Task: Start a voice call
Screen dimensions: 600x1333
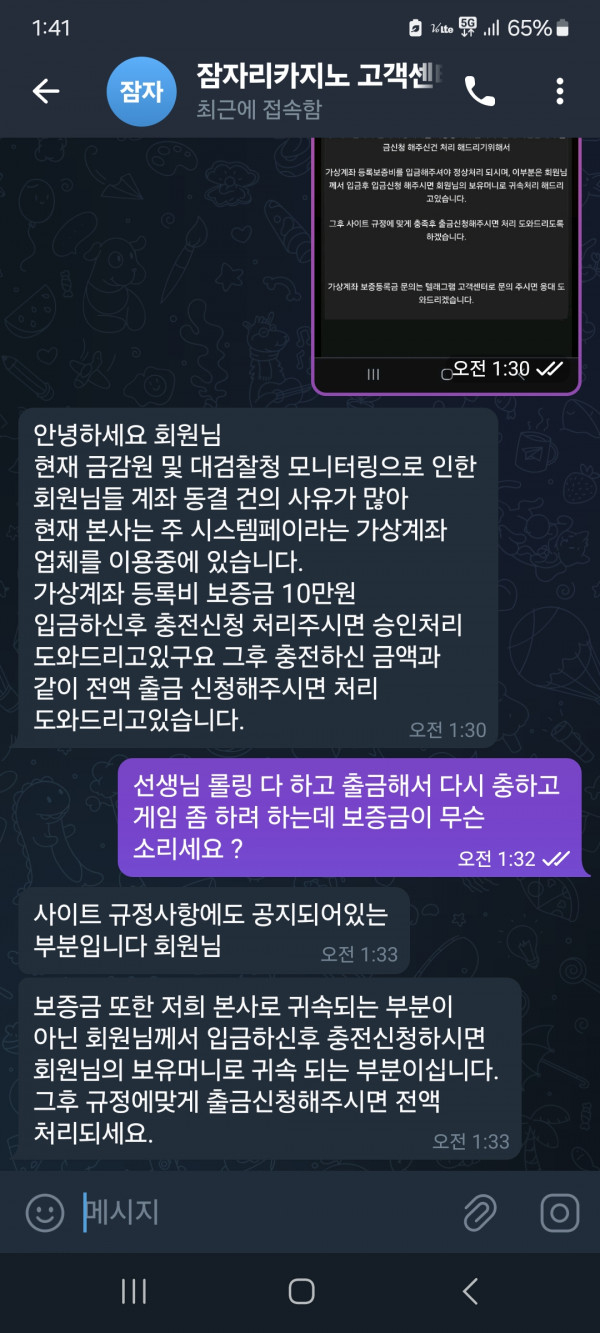Action: click(x=480, y=91)
